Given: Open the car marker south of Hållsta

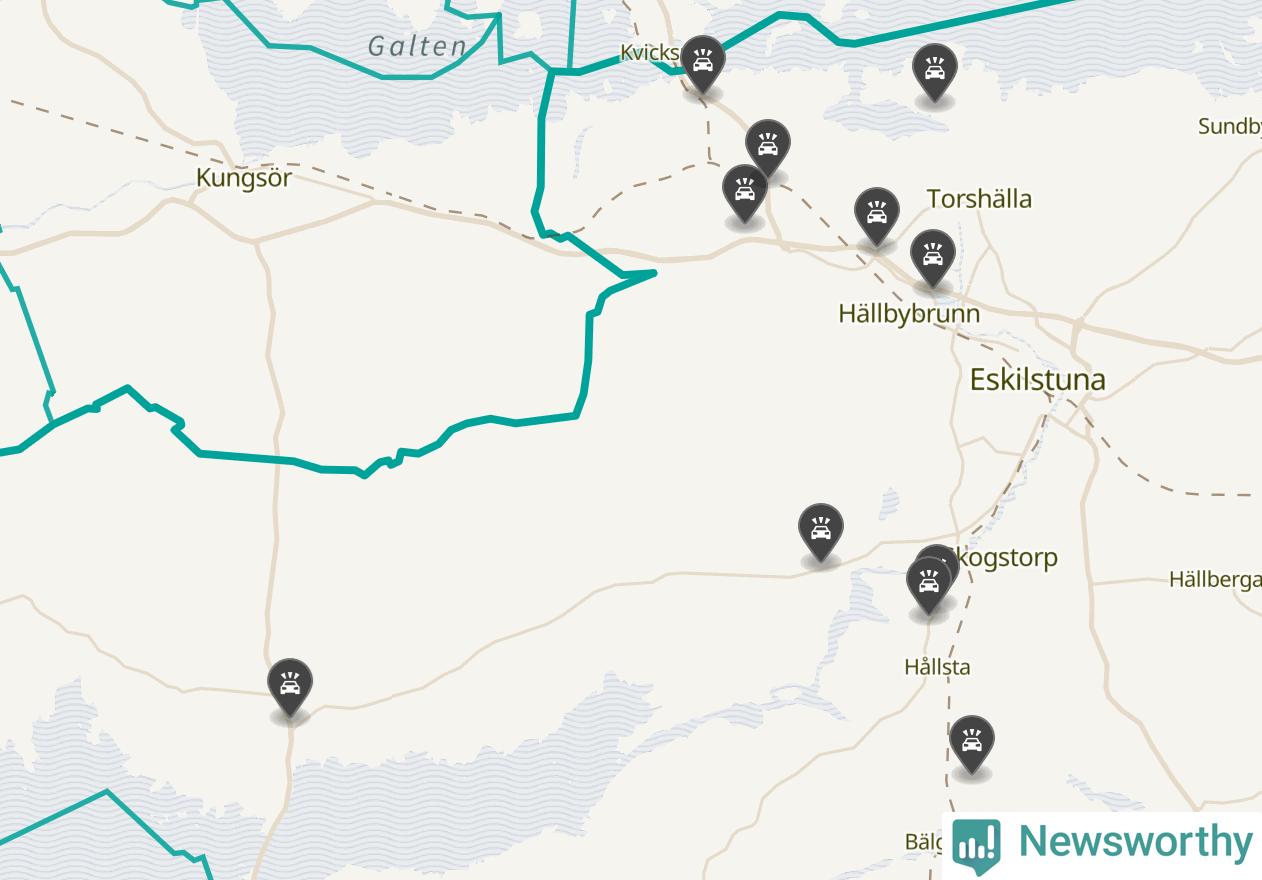Looking at the screenshot, I should click(971, 743).
